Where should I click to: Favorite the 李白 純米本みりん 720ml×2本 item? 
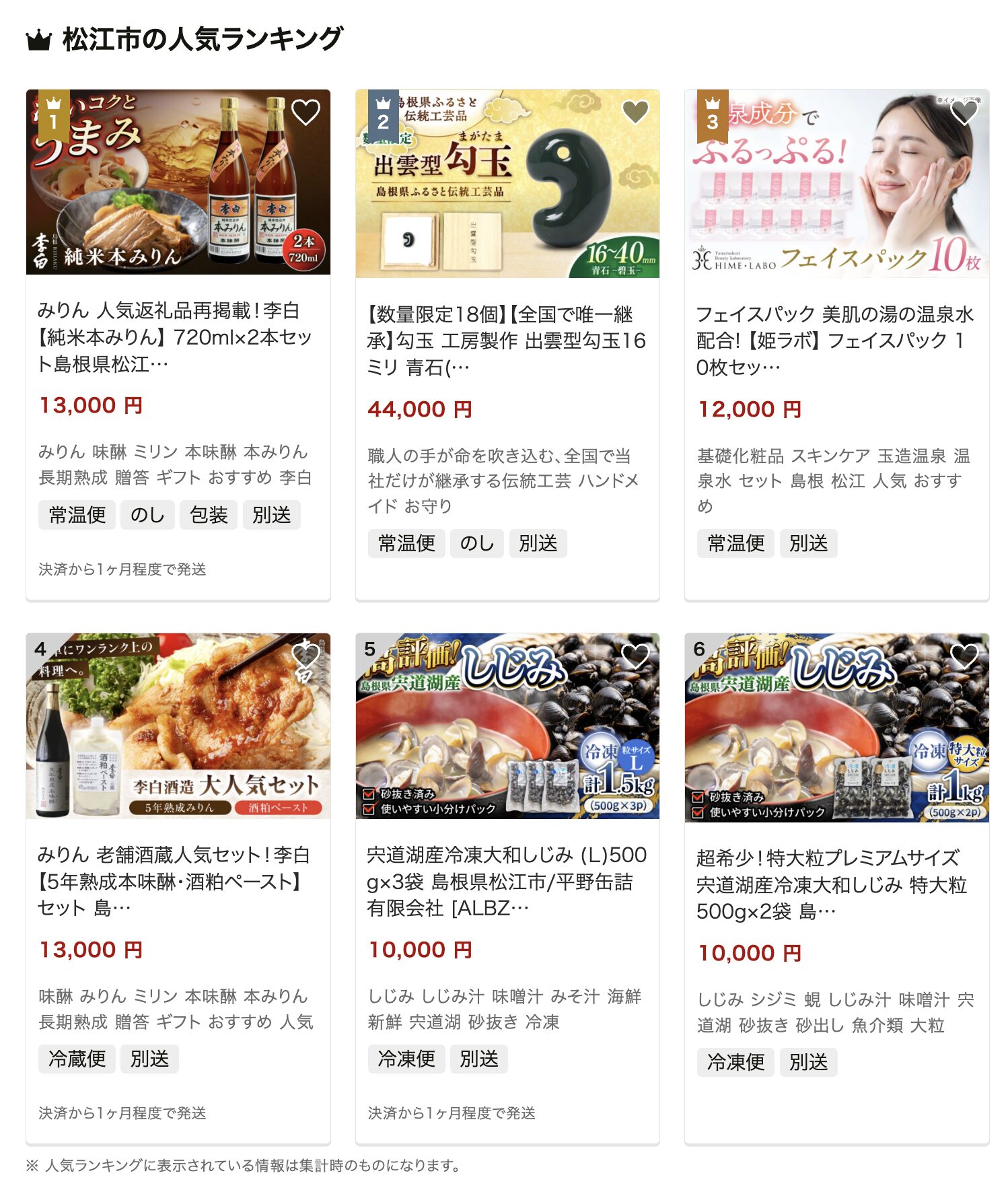[305, 112]
